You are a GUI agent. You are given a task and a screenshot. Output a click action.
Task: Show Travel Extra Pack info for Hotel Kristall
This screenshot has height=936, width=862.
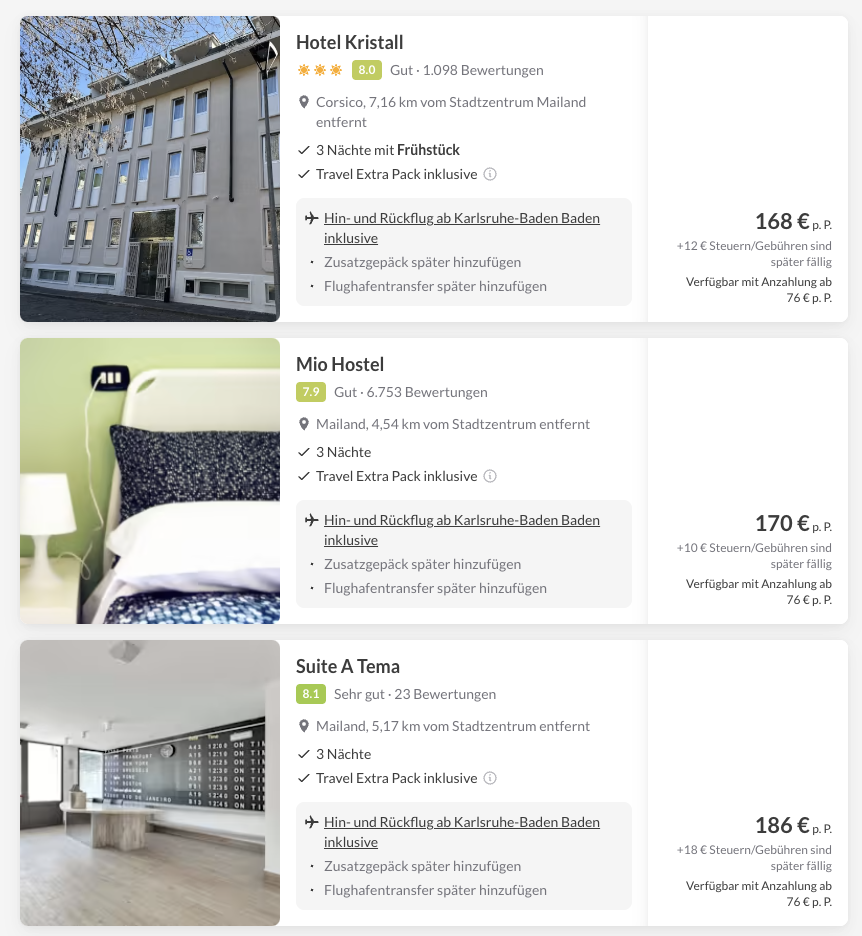(x=490, y=174)
